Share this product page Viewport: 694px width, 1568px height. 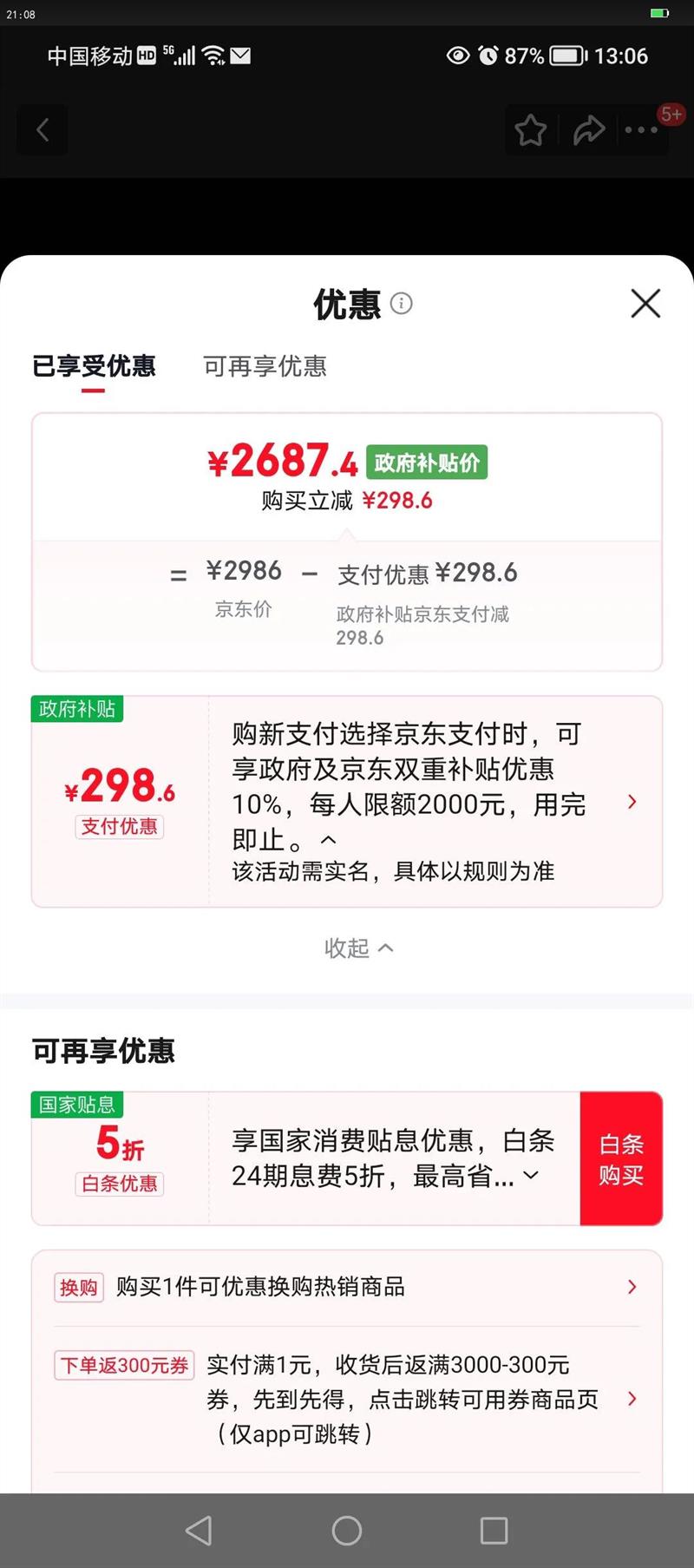point(589,130)
